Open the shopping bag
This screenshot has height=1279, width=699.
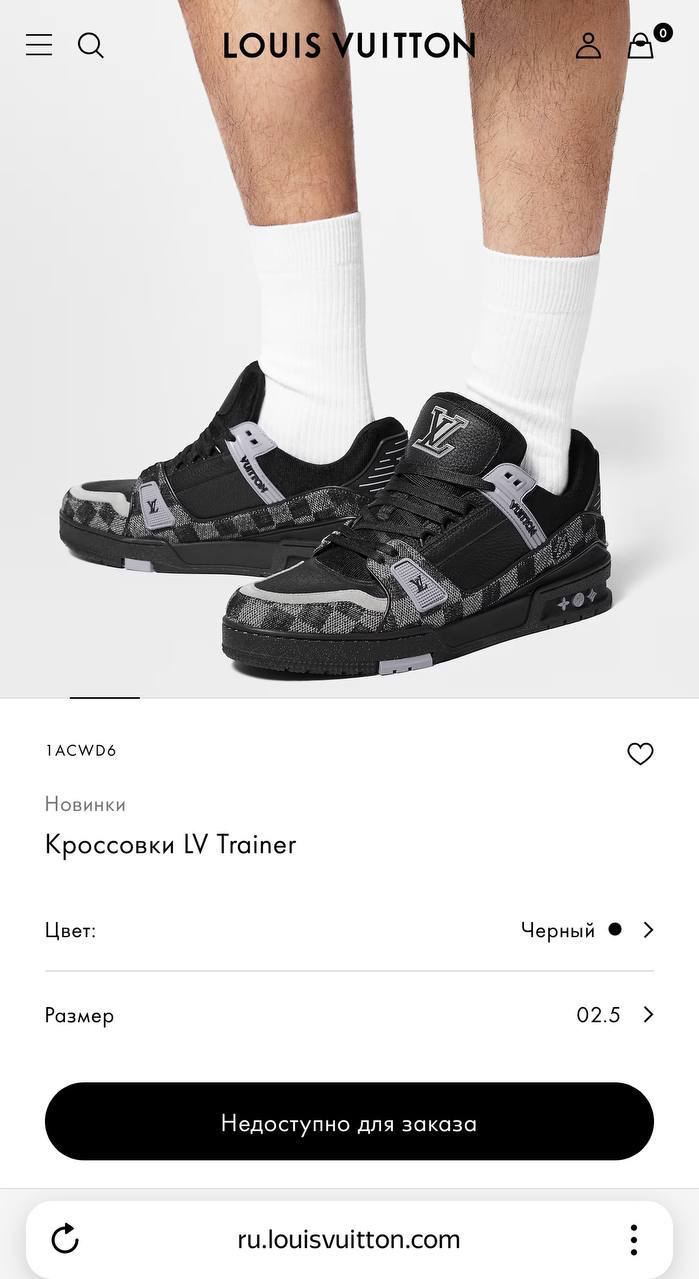(641, 45)
